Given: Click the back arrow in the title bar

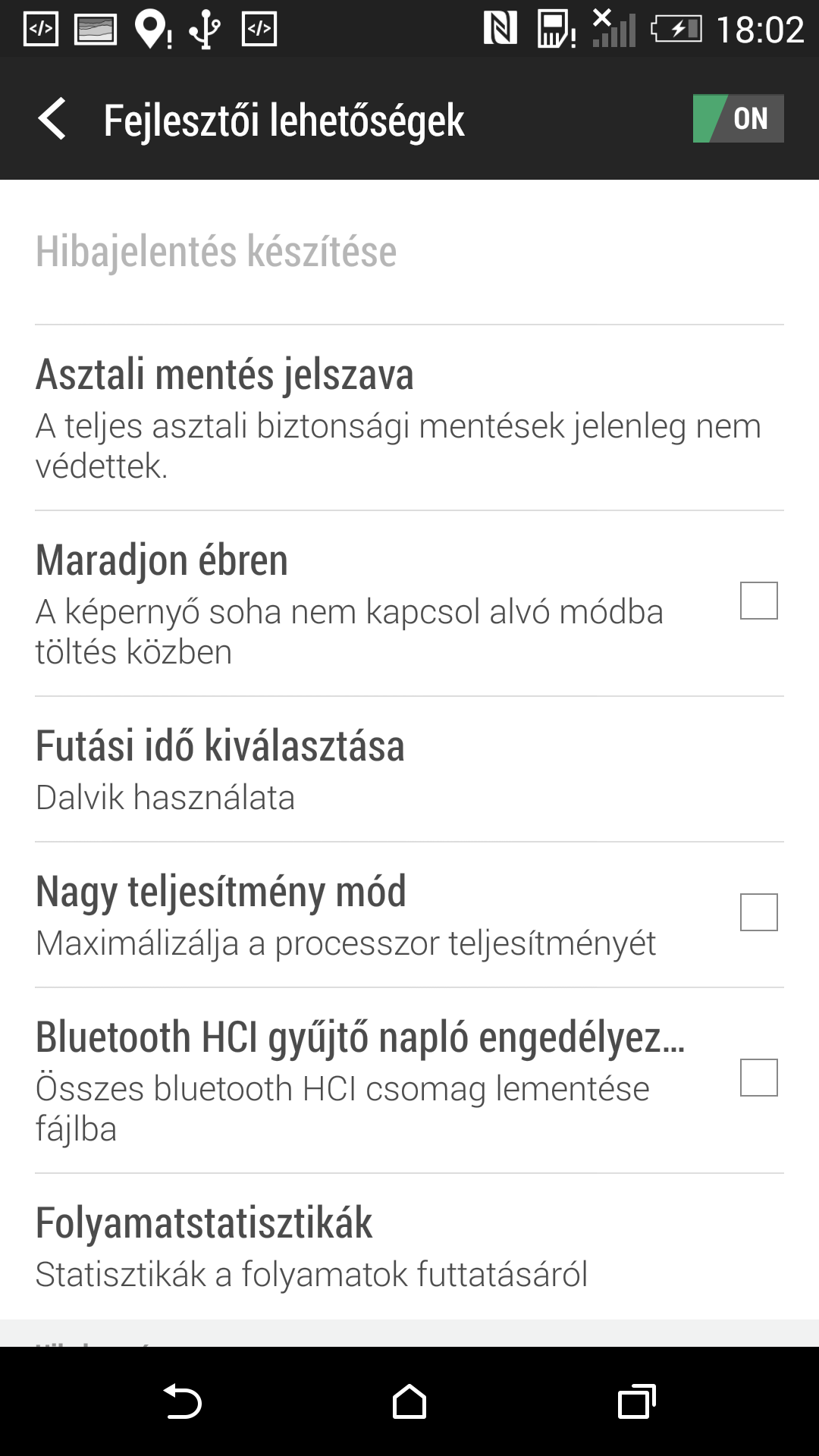Looking at the screenshot, I should (x=53, y=119).
